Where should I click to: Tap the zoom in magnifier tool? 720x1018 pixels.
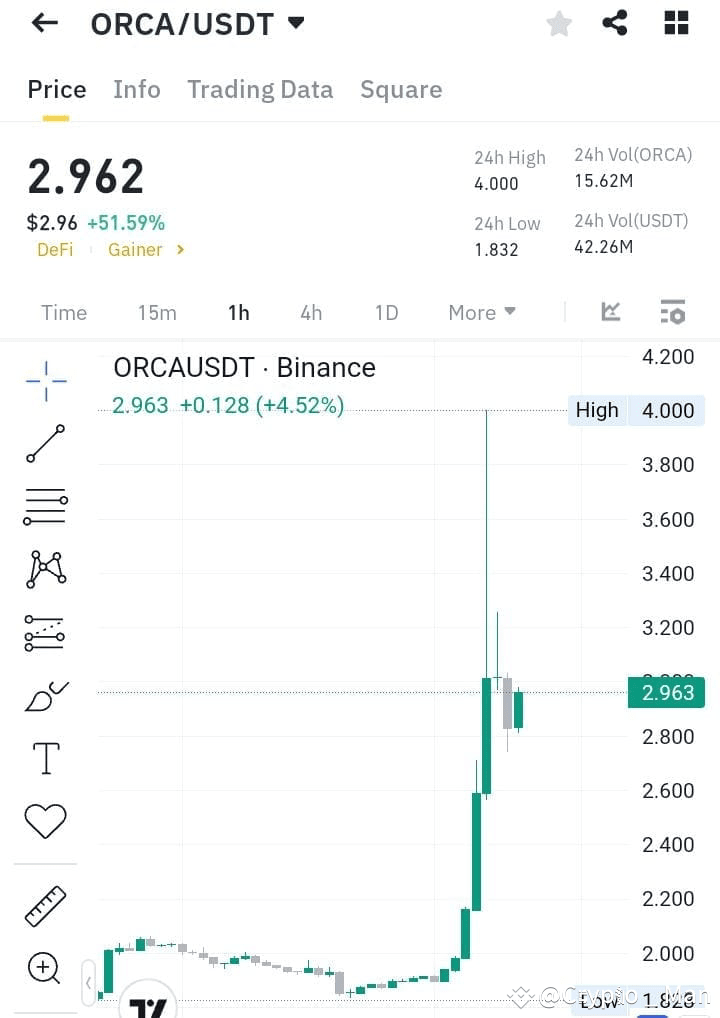[44, 969]
